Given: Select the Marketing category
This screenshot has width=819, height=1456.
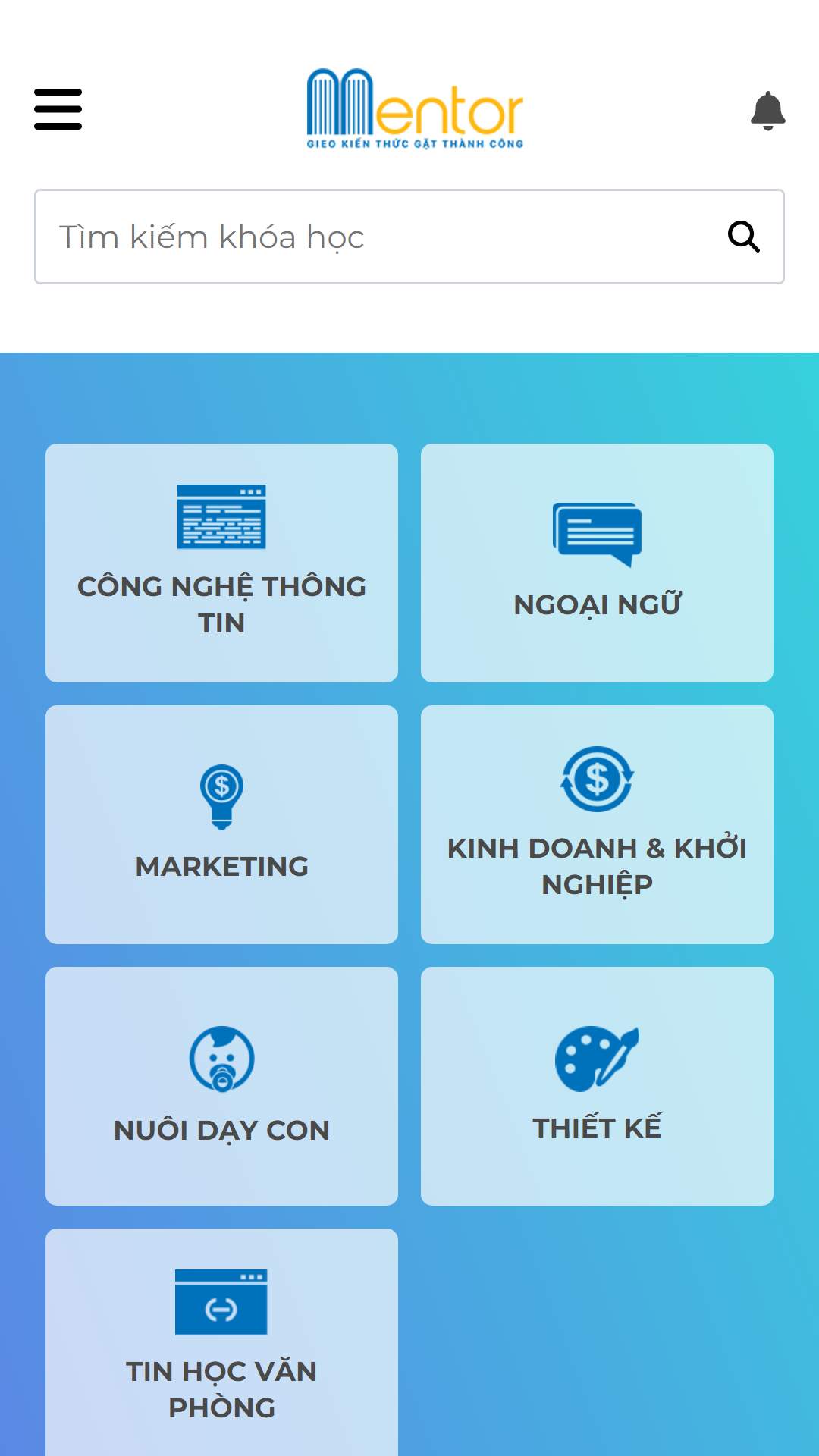Looking at the screenshot, I should pos(221,824).
